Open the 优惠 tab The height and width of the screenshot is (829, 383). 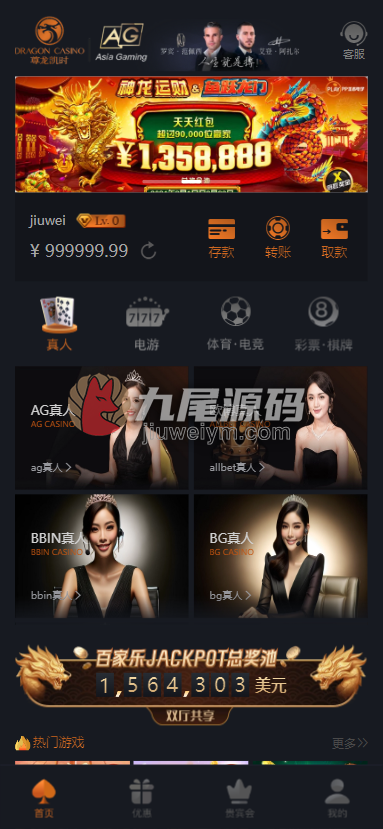click(x=142, y=799)
